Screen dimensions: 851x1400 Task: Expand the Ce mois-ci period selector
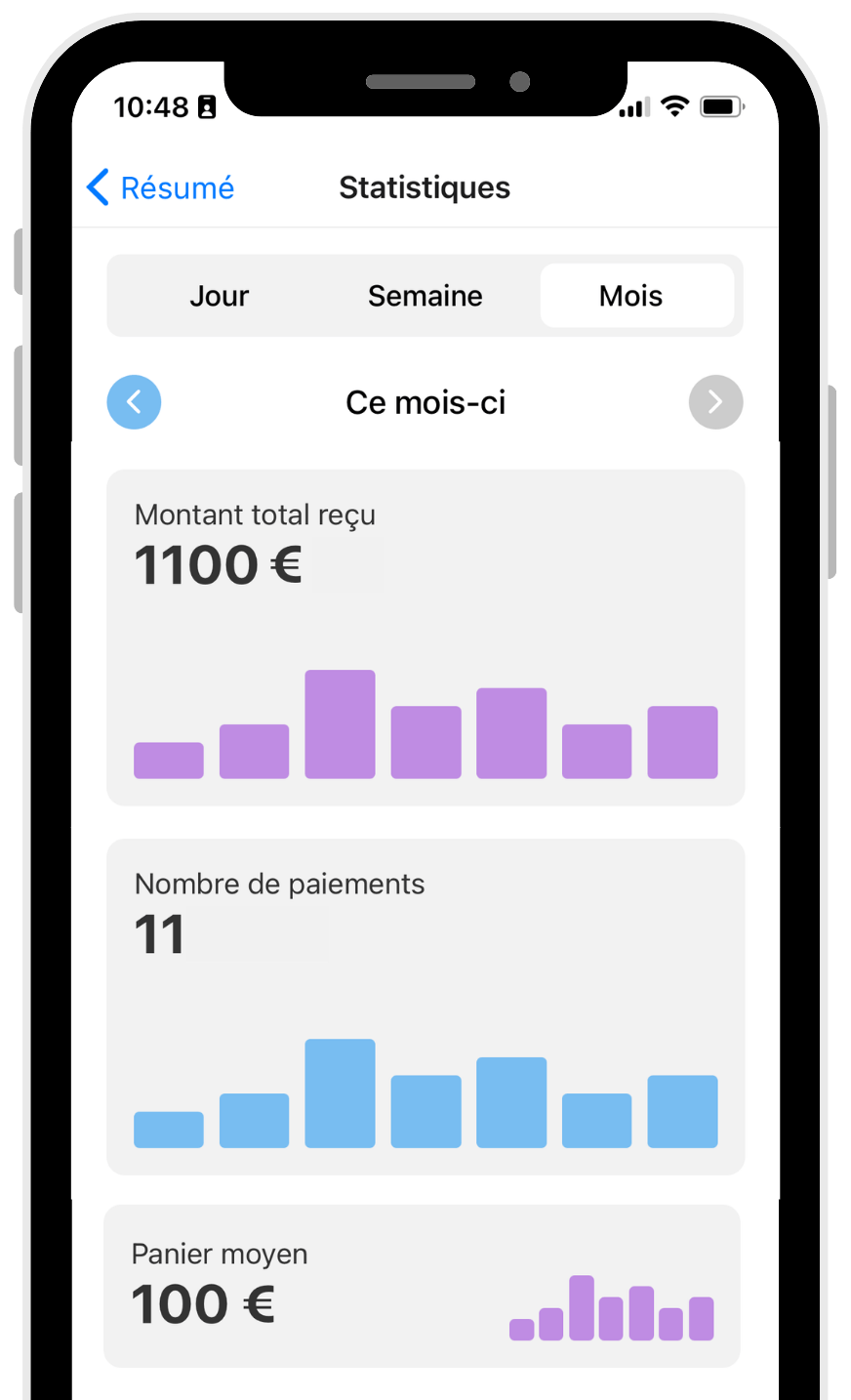[425, 401]
